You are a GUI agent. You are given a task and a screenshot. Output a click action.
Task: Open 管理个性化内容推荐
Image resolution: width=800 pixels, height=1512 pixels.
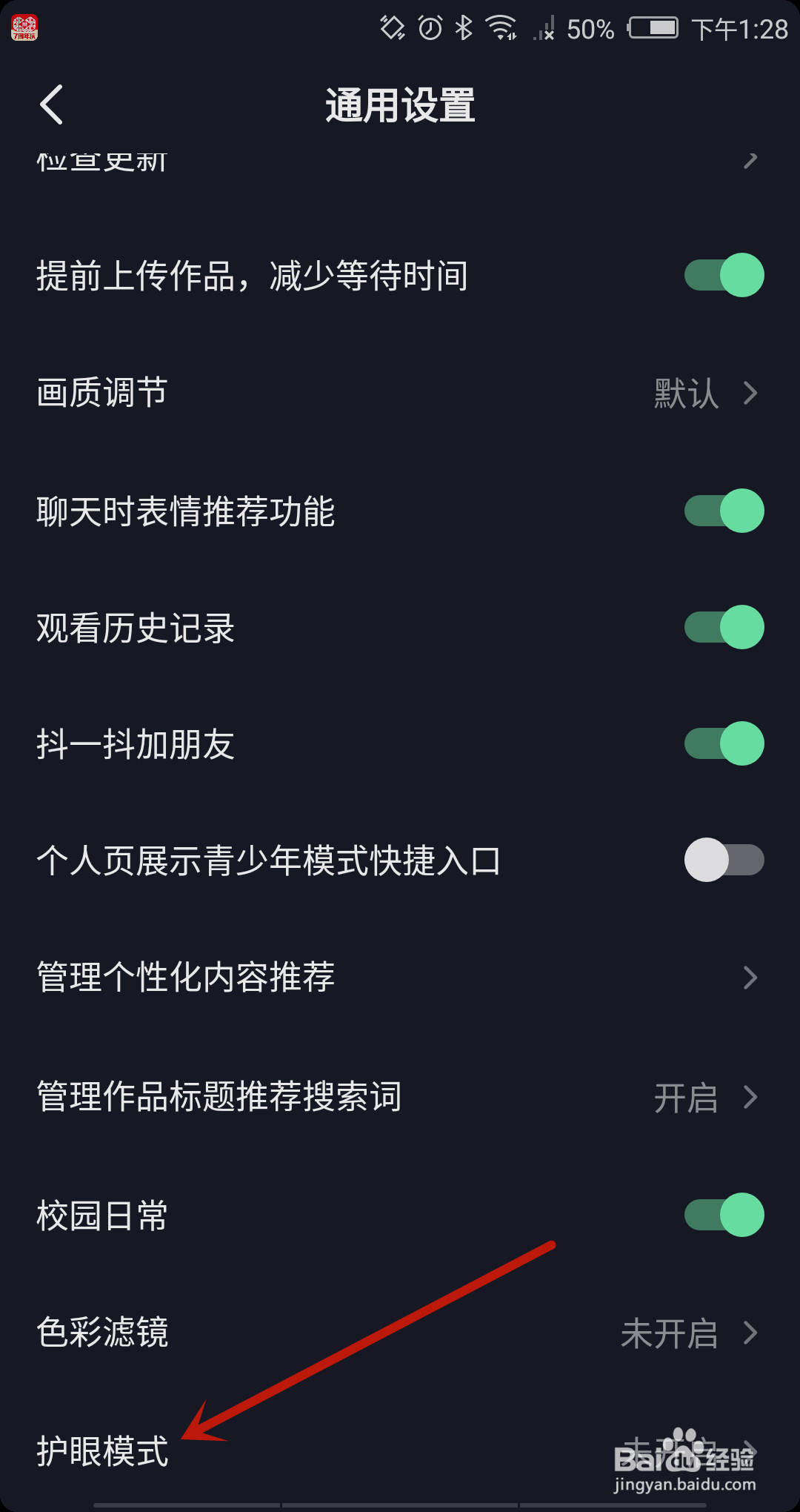(400, 978)
